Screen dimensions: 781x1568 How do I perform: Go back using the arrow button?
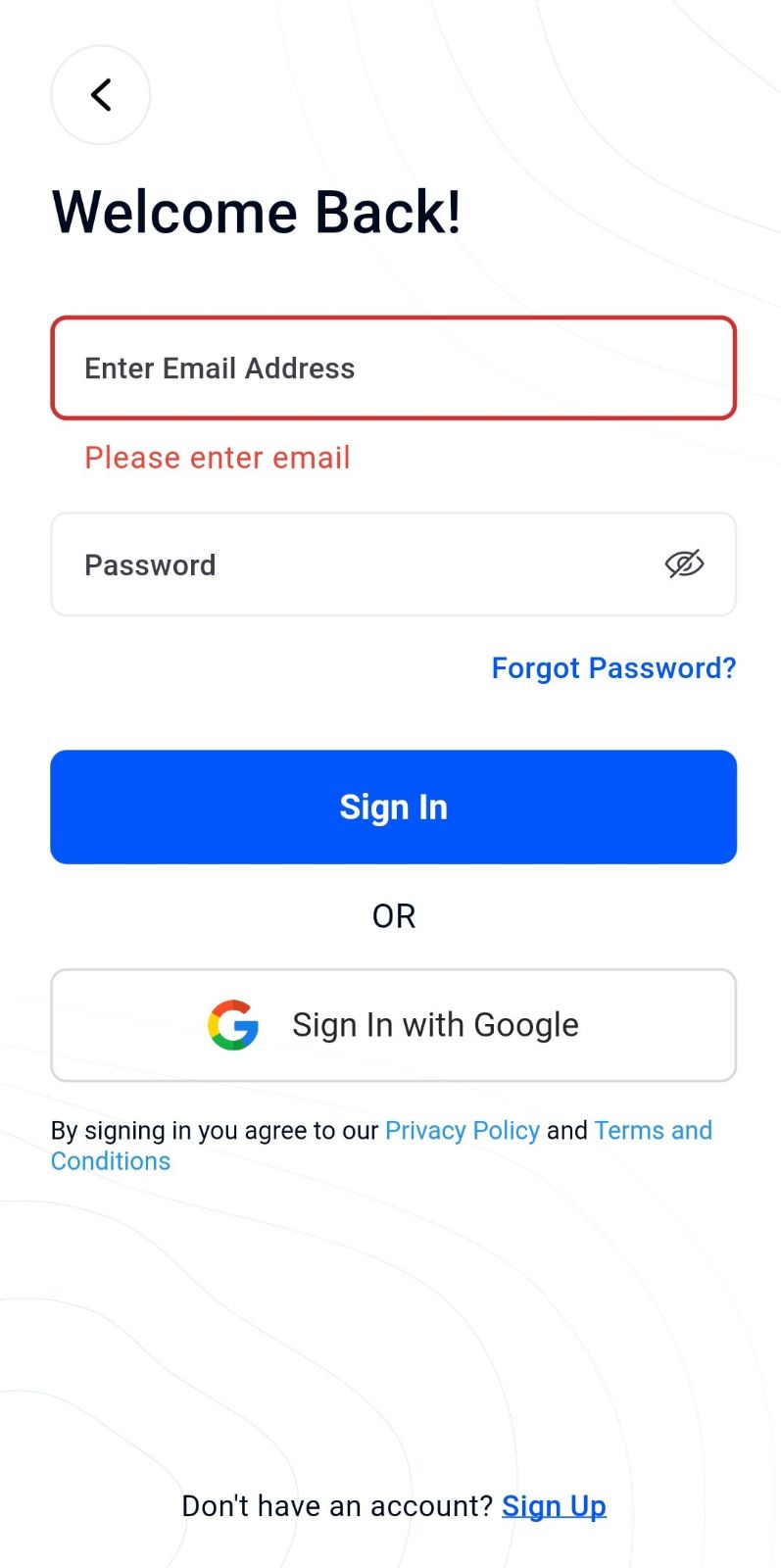(100, 95)
